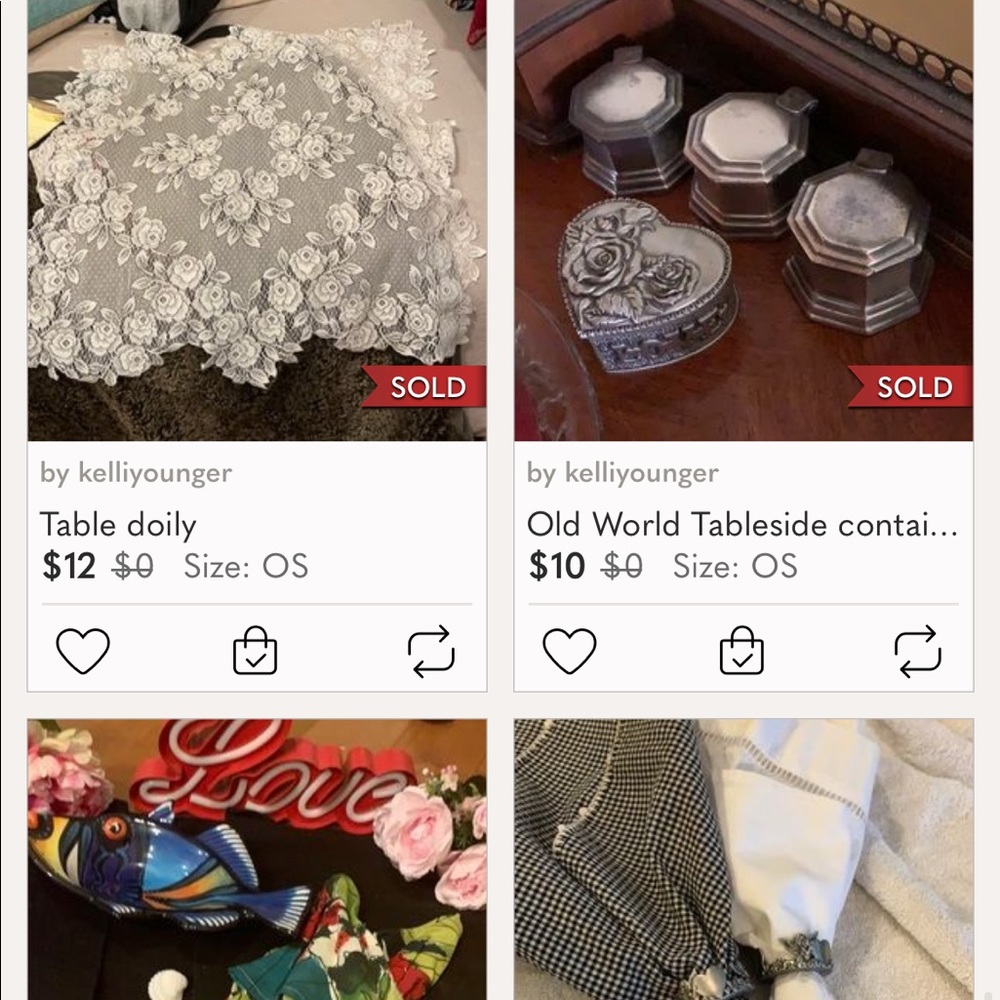
Task: Like the Table doily listing
Action: [x=82, y=651]
